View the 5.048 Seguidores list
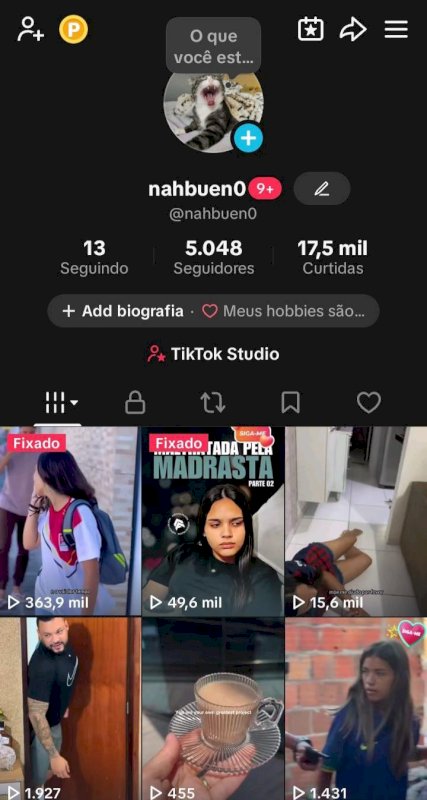Screen dimensions: 427x800 (x=214, y=257)
